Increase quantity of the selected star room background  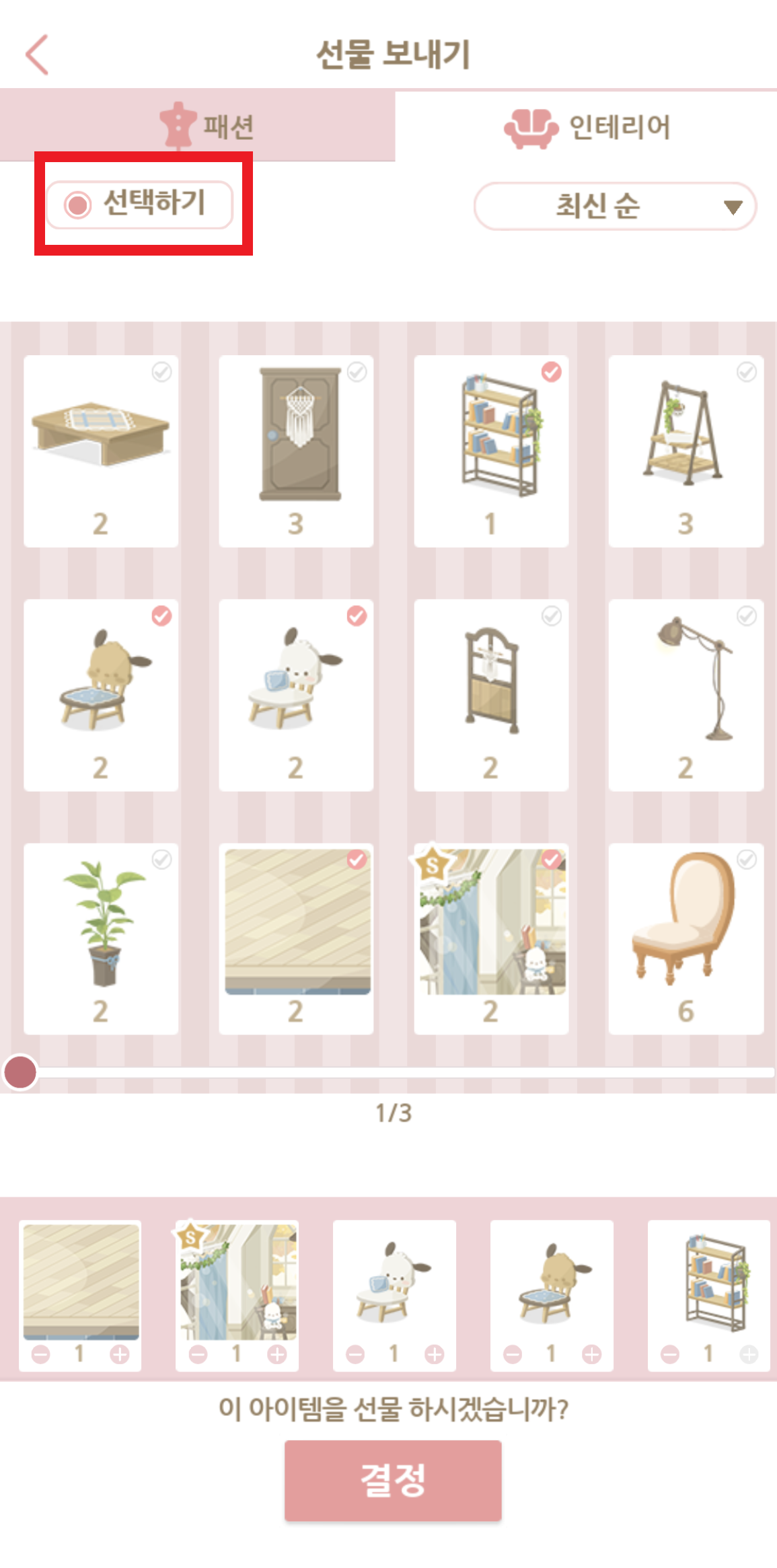tap(277, 1354)
